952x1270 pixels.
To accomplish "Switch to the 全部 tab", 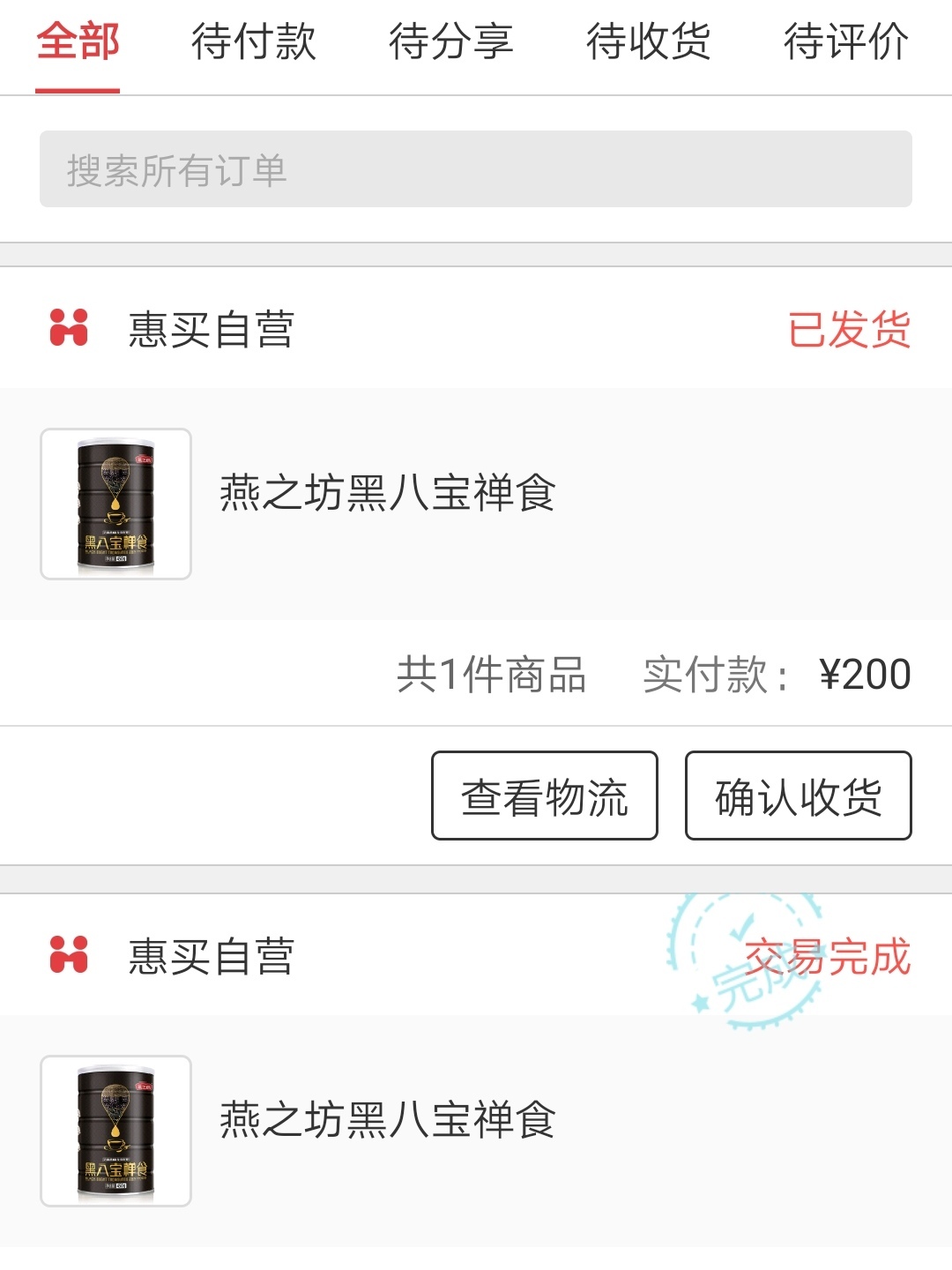I will coord(78,42).
